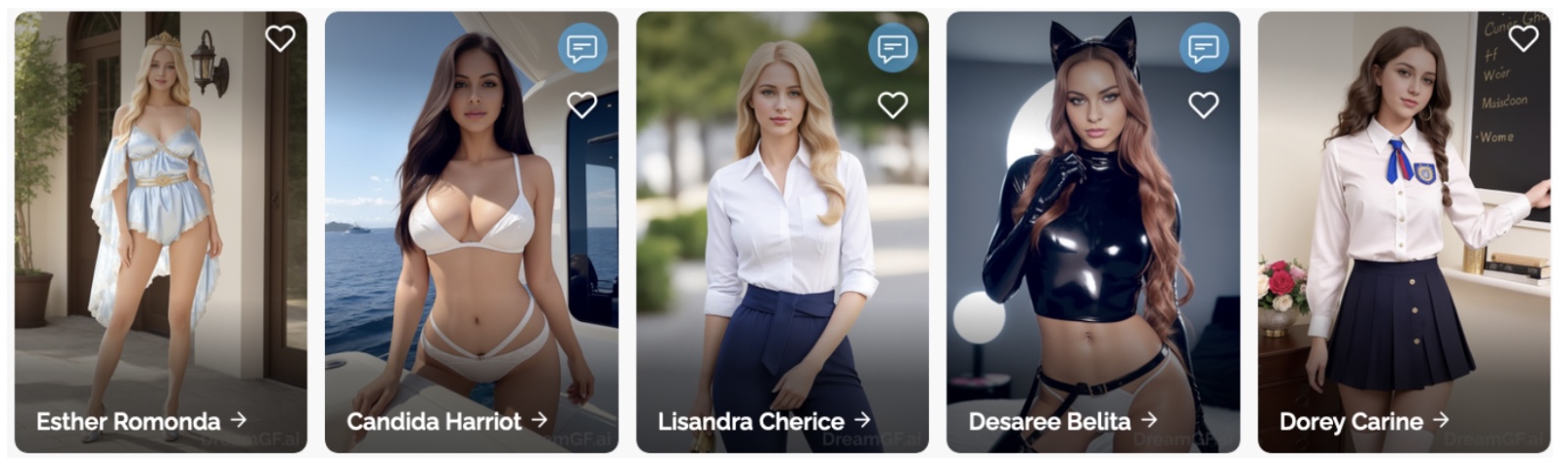The width and height of the screenshot is (1568, 464).
Task: Add Desaree Belita to favorites
Action: 1204,105
